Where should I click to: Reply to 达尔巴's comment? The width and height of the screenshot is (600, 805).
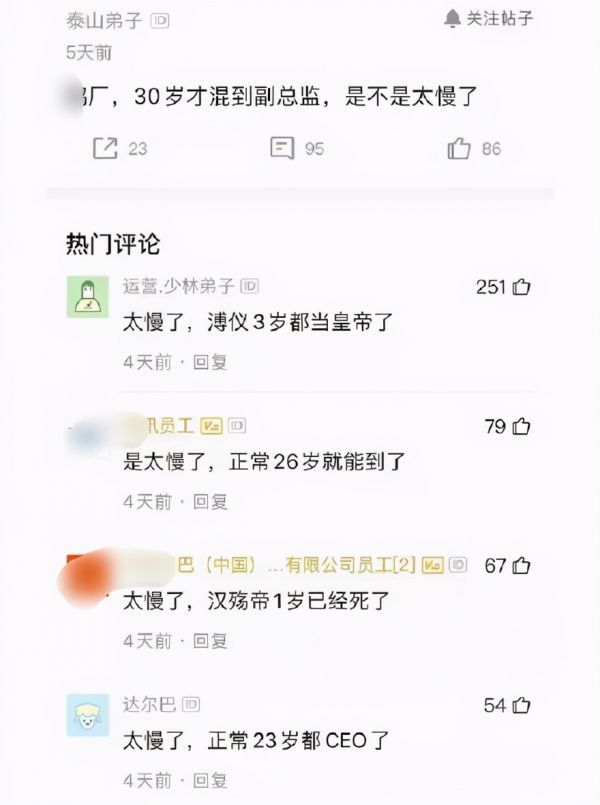coord(210,780)
